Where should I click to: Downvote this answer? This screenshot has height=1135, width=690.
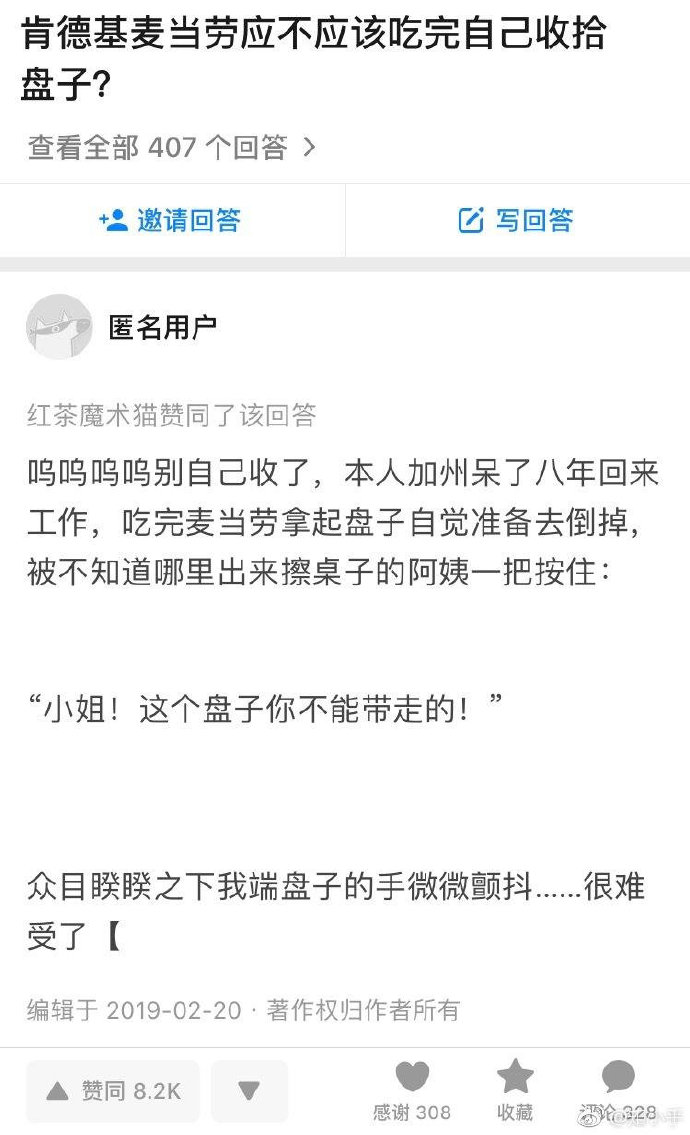pos(249,1090)
